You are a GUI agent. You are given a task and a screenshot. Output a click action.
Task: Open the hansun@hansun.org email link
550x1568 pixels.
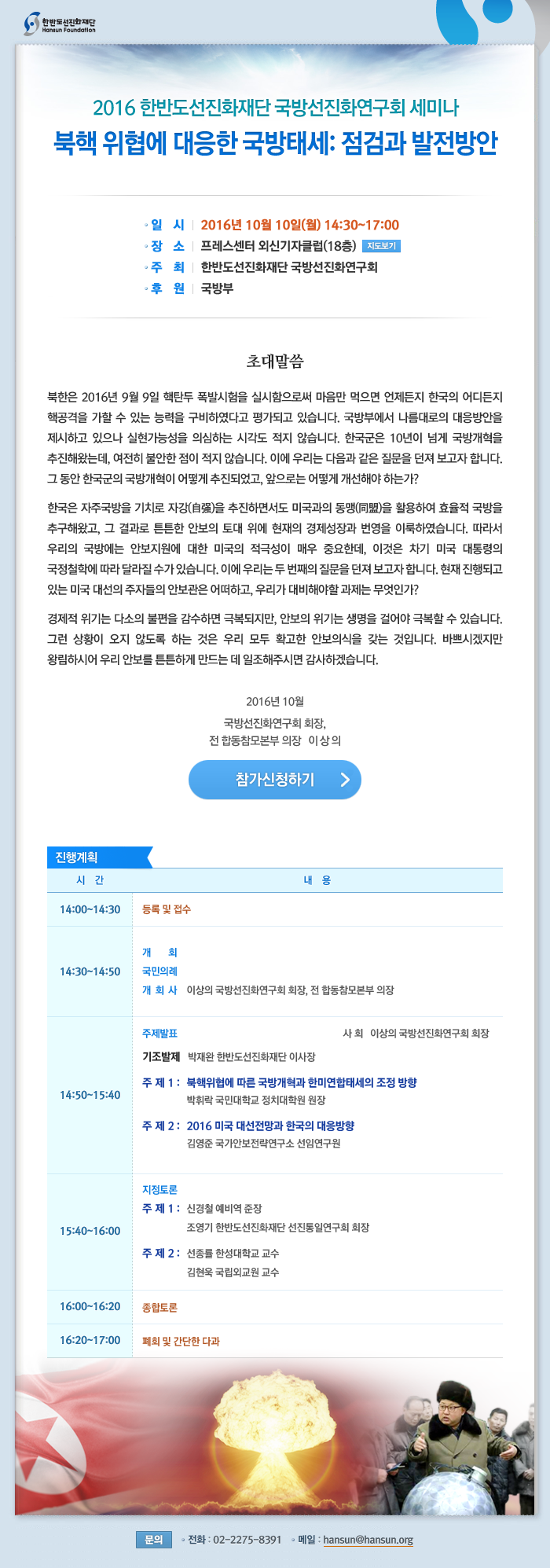coord(368,1539)
